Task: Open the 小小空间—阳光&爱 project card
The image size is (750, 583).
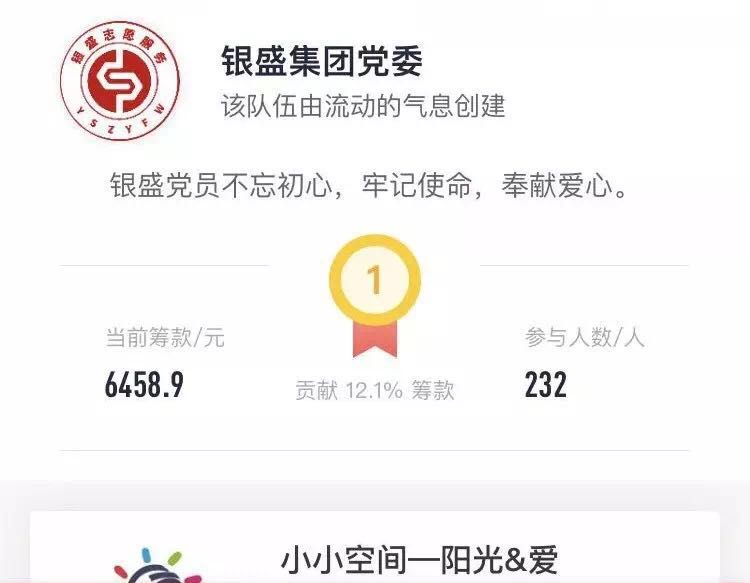Action: point(417,560)
